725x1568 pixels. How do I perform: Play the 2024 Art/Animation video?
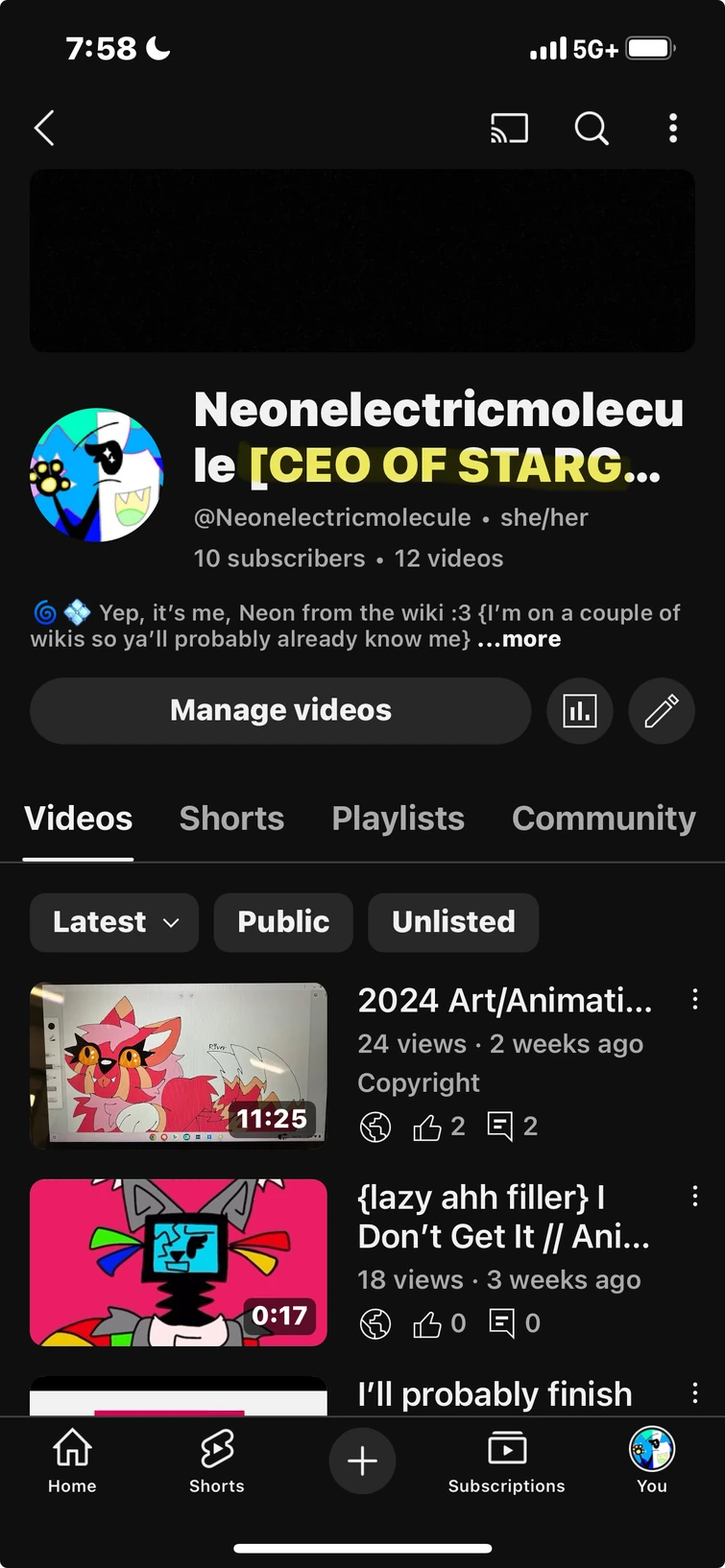click(x=179, y=1065)
